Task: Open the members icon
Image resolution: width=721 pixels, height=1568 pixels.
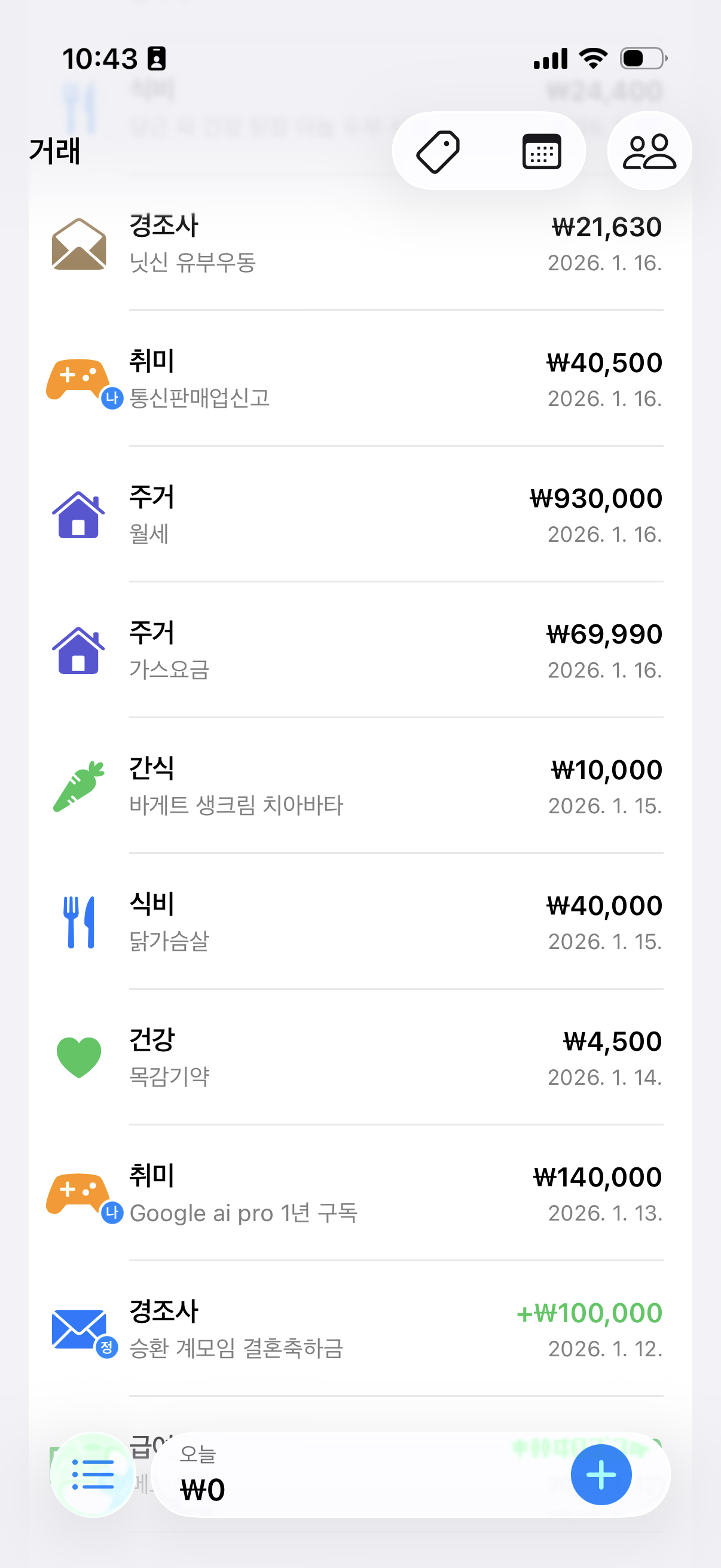Action: [649, 151]
